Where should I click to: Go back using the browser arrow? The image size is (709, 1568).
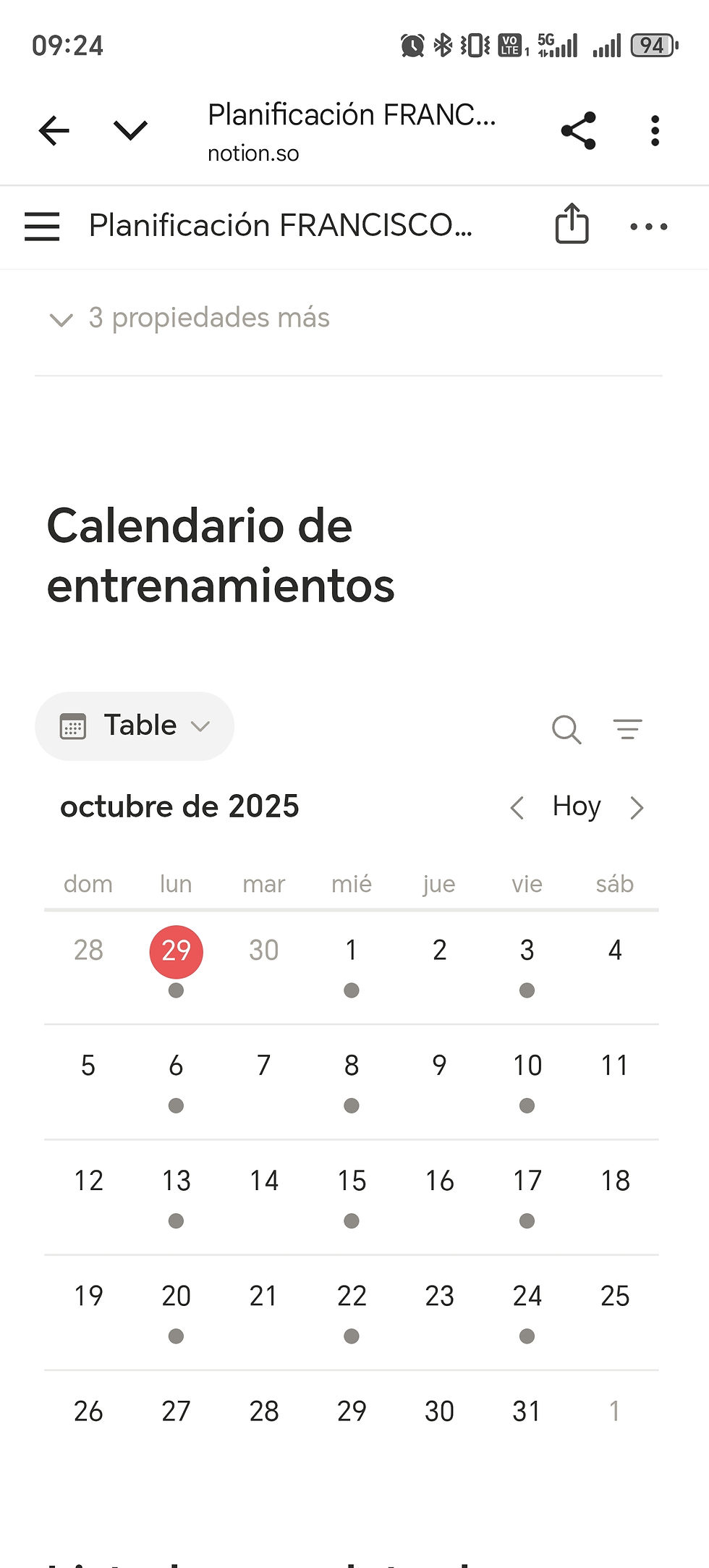pyautogui.click(x=54, y=131)
